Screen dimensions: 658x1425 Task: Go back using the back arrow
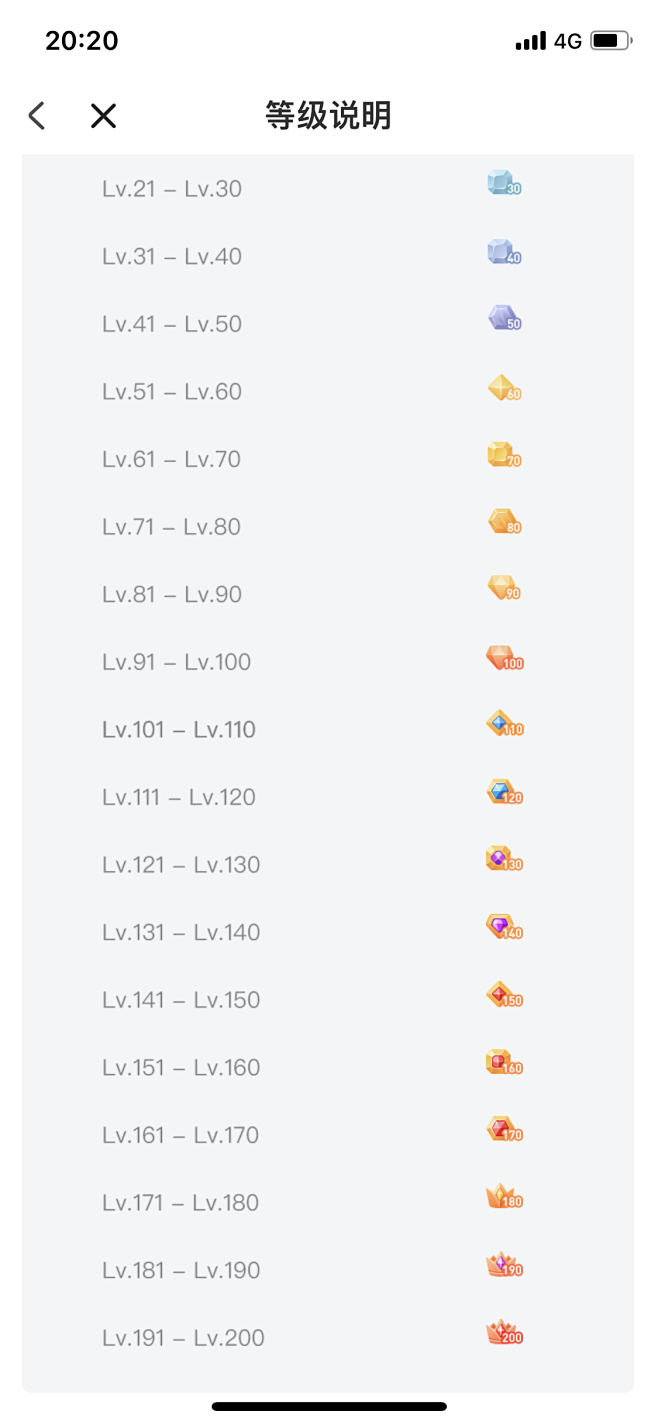37,116
